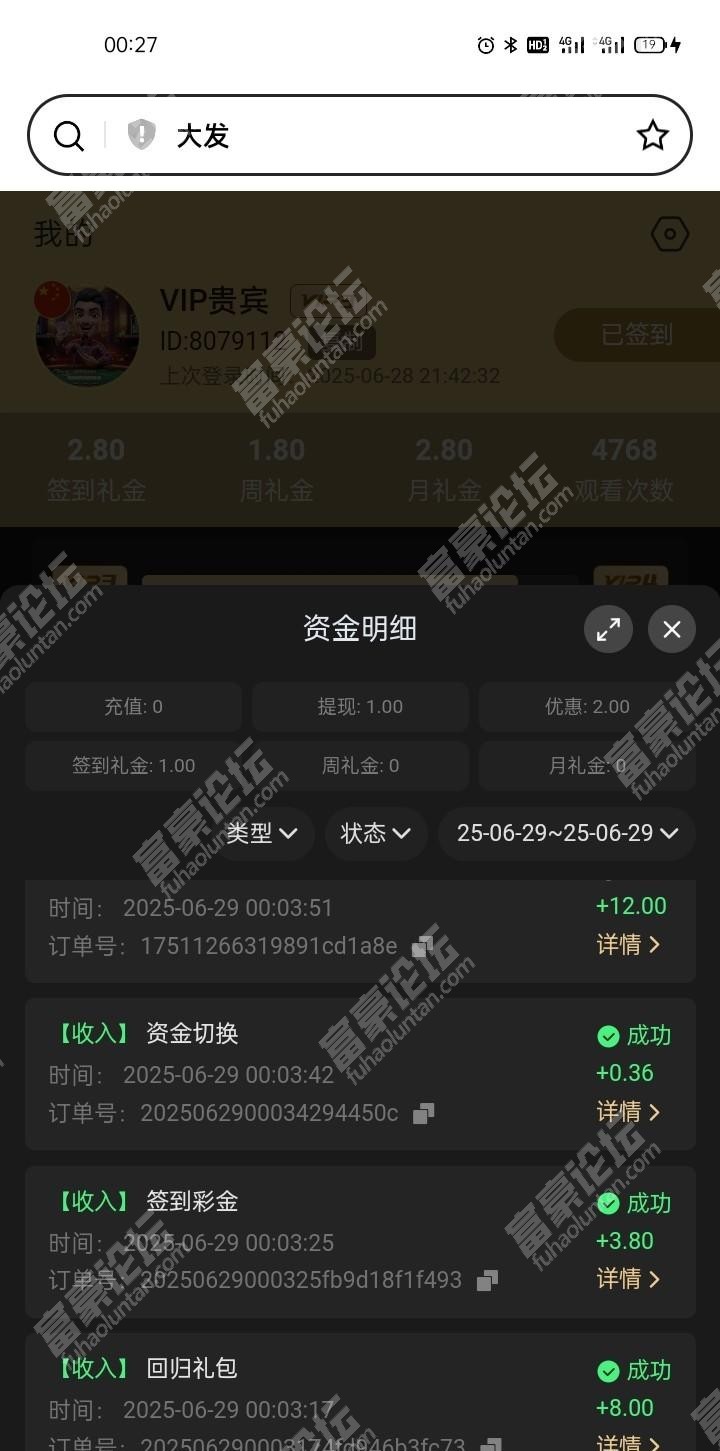Tap the search icon in address bar
The height and width of the screenshot is (1451, 720).
(x=68, y=135)
